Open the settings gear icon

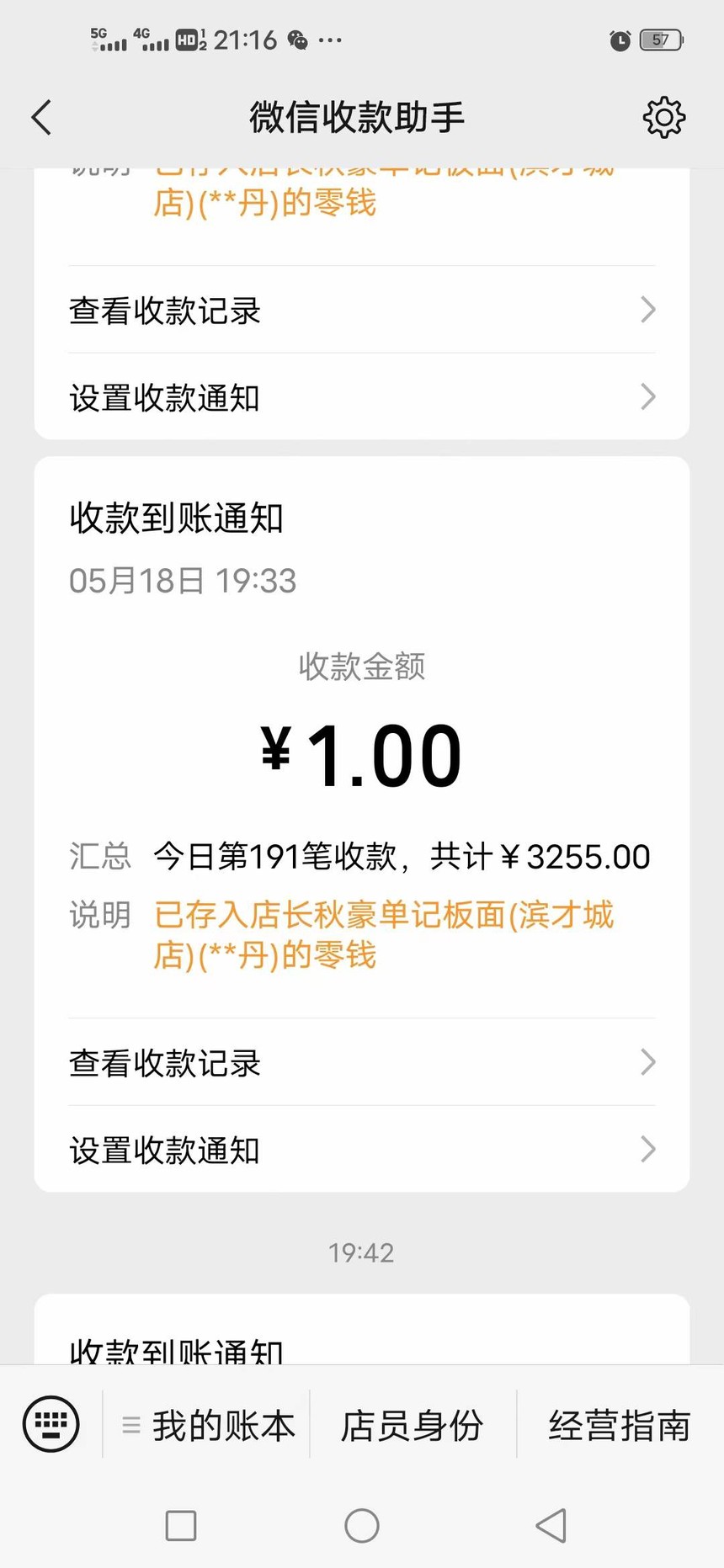coord(663,117)
